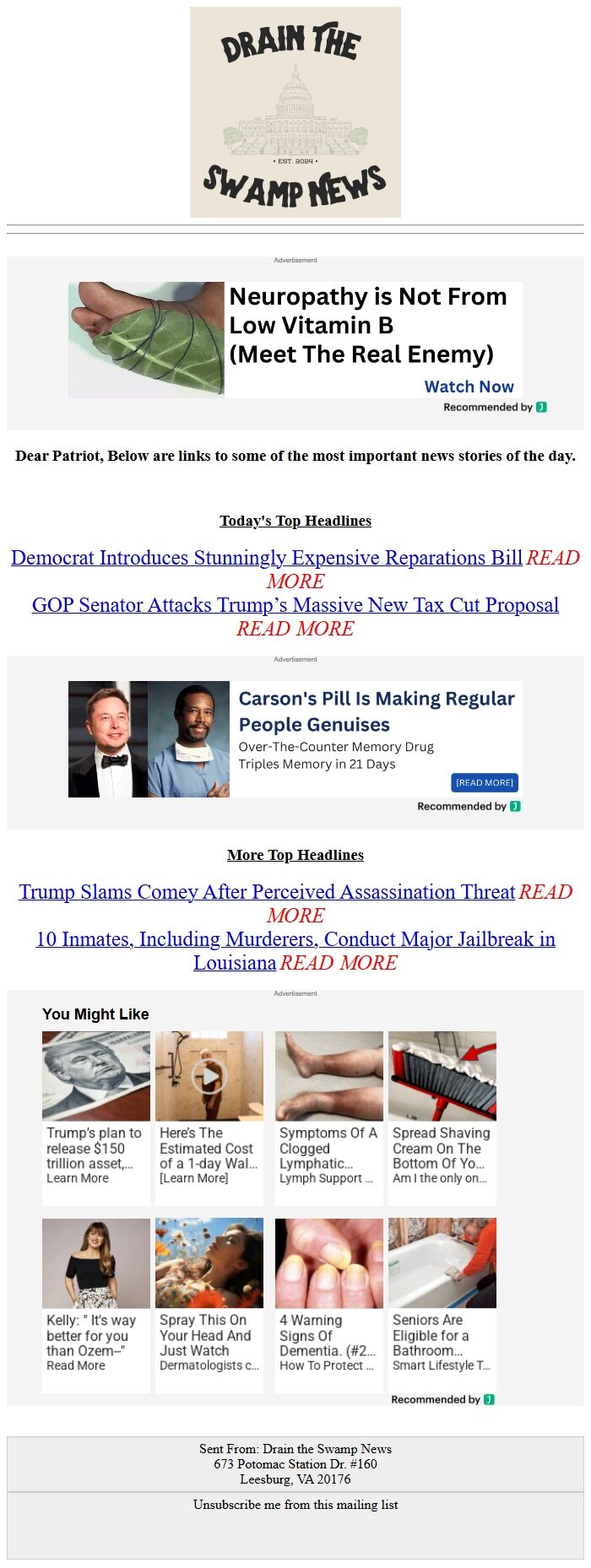Image resolution: width=591 pixels, height=1568 pixels.
Task: Open Louisiana jailbreak inmates headline
Action: [x=295, y=939]
